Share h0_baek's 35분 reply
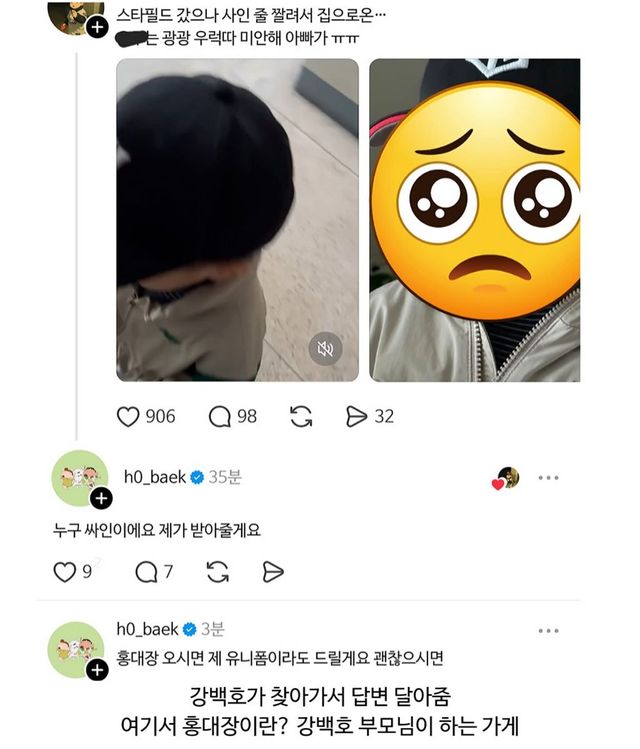Viewport: 640px width, 749px height. pyautogui.click(x=272, y=571)
